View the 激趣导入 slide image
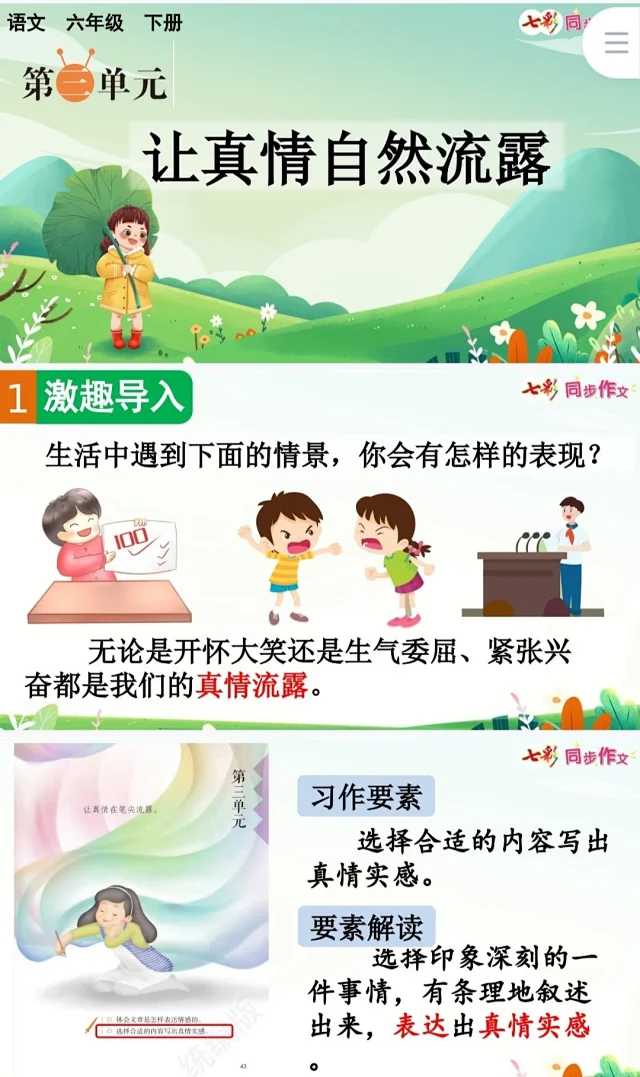Viewport: 640px width, 1077px height. [x=320, y=550]
